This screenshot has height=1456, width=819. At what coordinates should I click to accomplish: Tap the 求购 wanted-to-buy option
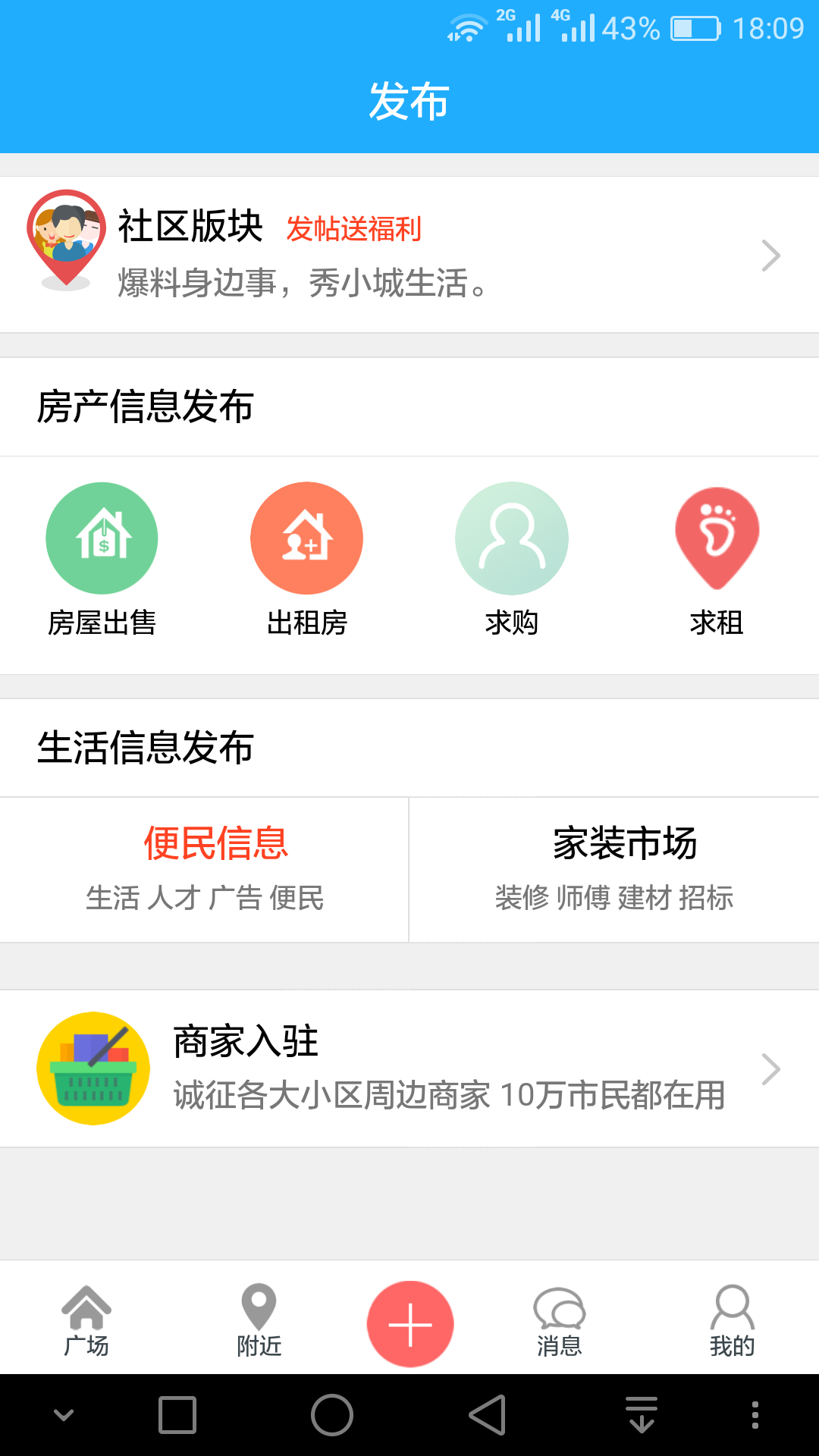point(512,560)
